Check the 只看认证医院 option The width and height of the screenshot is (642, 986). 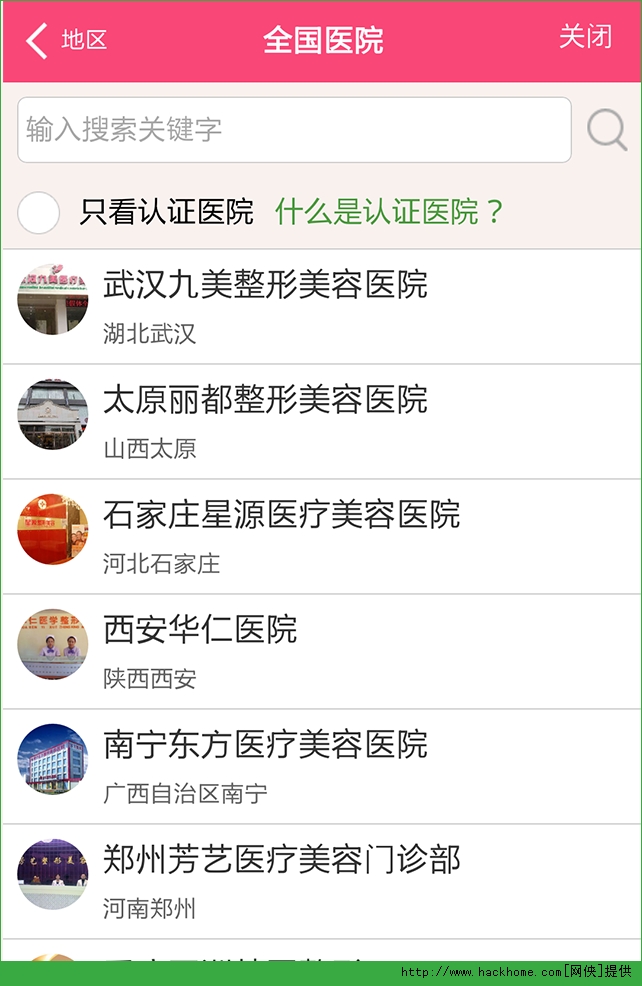40,212
